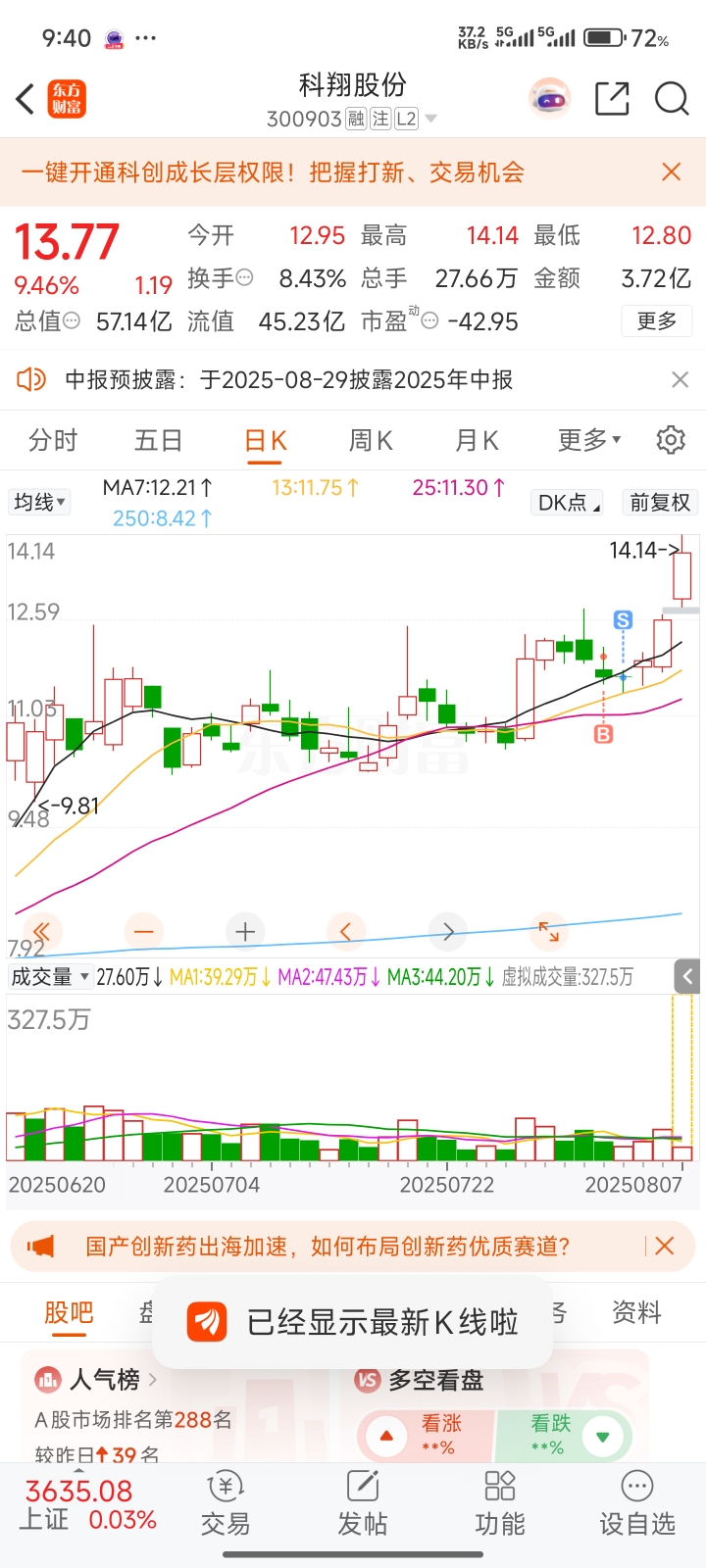Dismiss the 科创成长层权限 promo banner
Viewport: 706px width, 1568px height.
pos(672,172)
